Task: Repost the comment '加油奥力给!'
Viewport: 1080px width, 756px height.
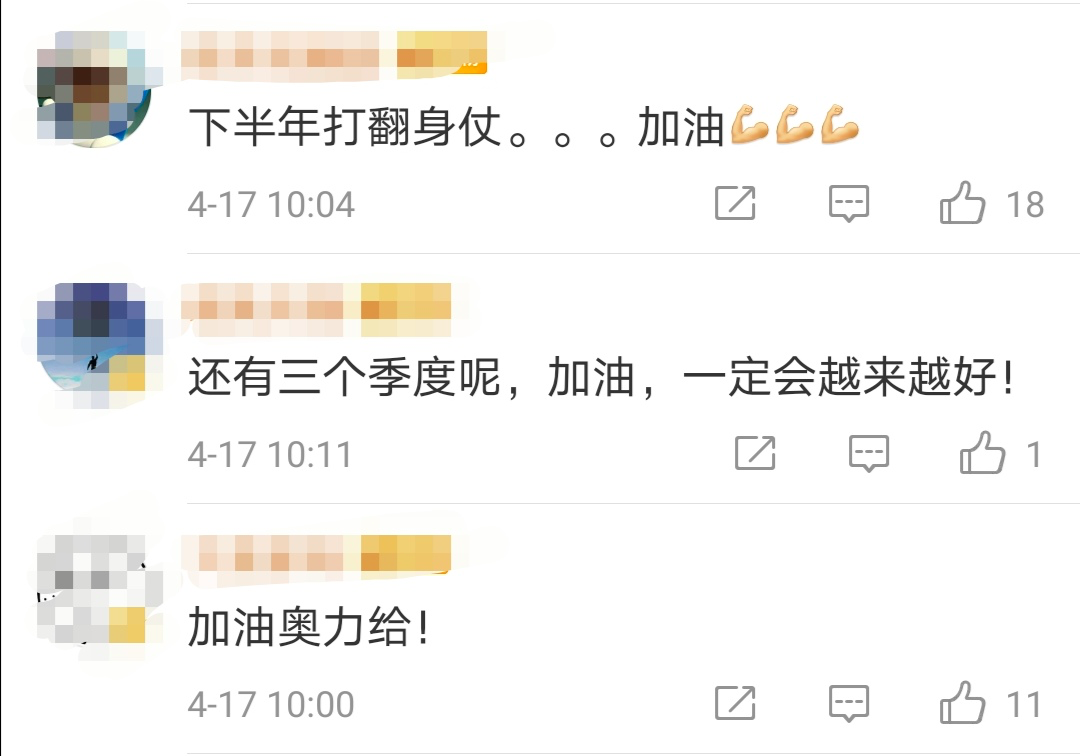Action: pos(735,703)
